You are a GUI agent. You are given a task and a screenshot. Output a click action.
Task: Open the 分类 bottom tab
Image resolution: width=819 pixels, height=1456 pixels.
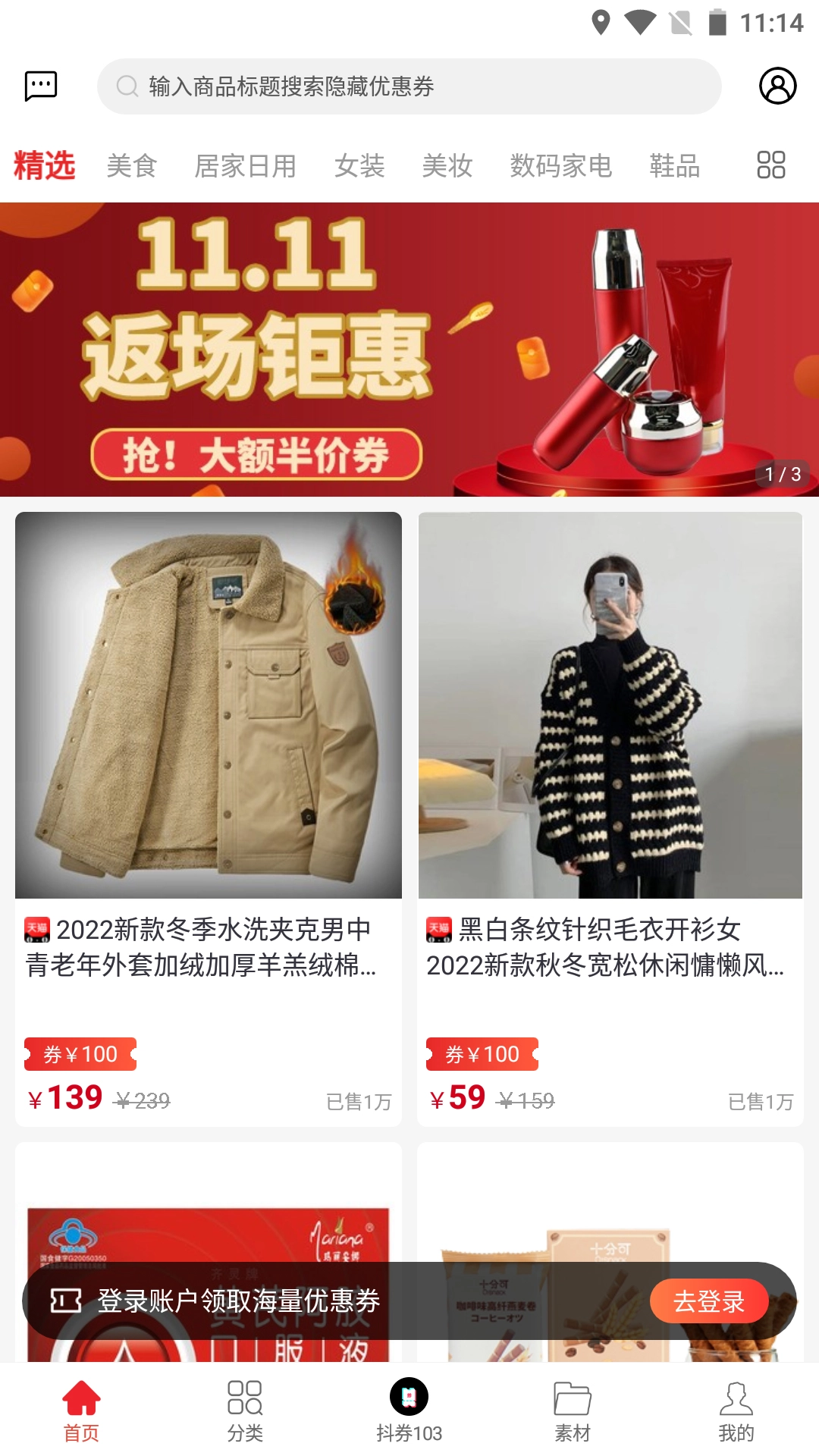tap(245, 1410)
